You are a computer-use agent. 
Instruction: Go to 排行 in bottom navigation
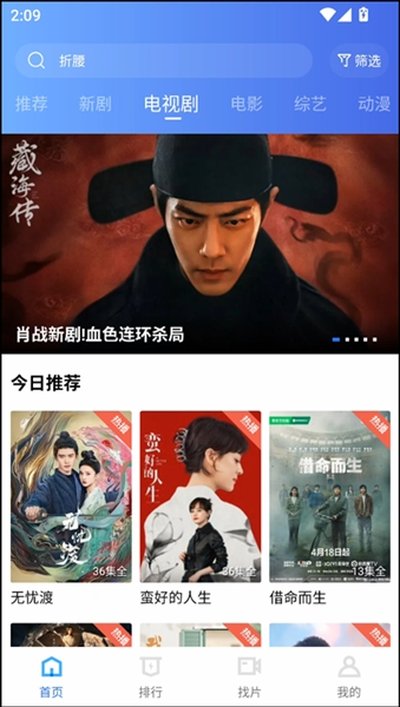[x=150, y=677]
